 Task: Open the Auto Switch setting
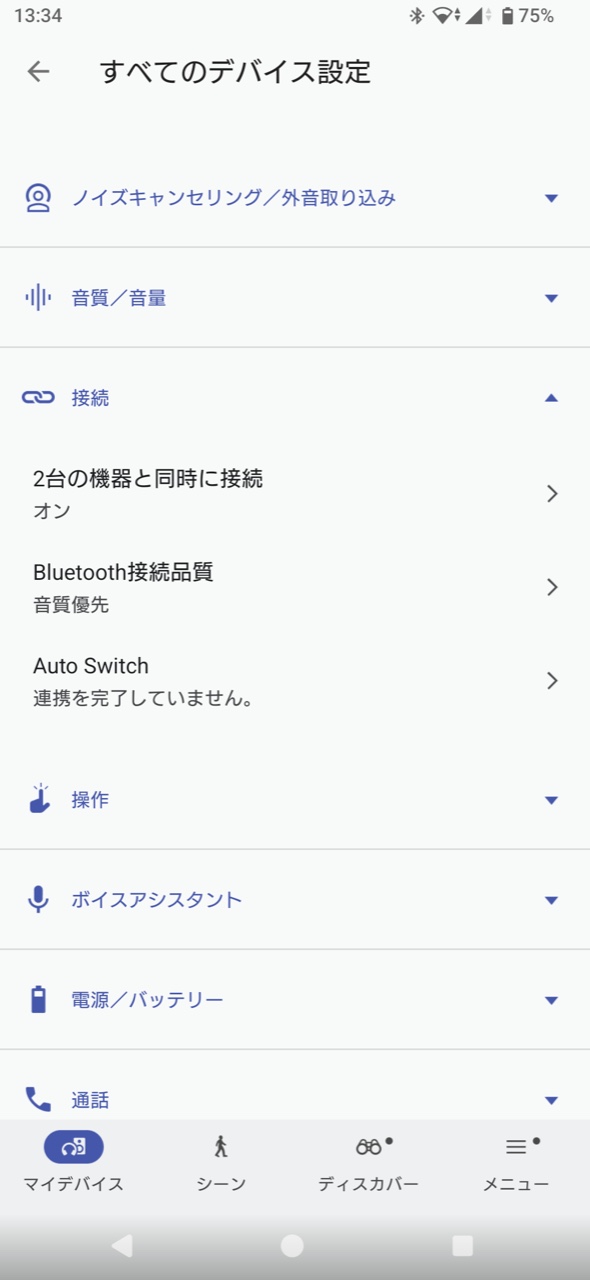tap(295, 681)
